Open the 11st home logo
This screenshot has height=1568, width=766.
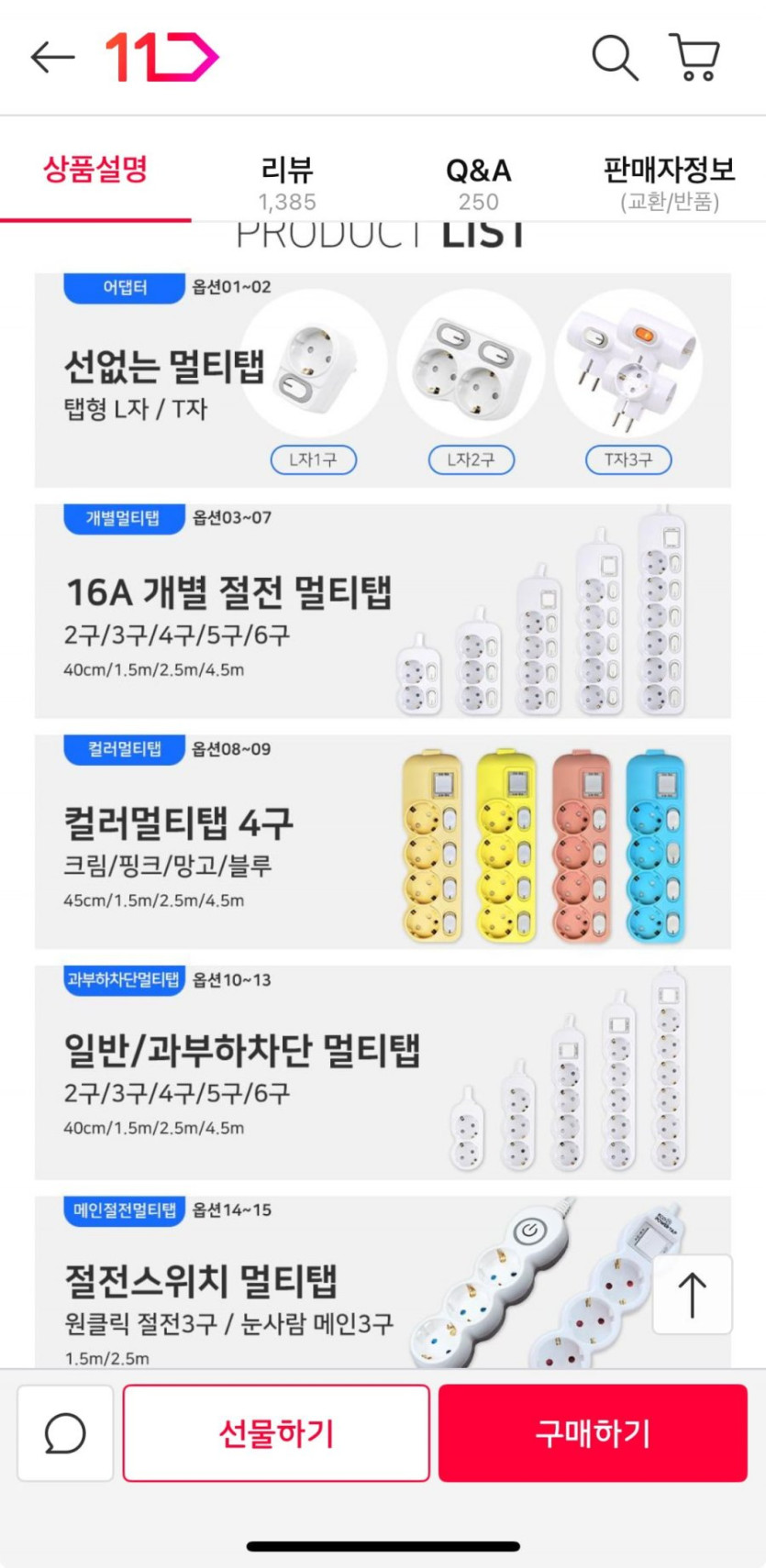coord(161,57)
